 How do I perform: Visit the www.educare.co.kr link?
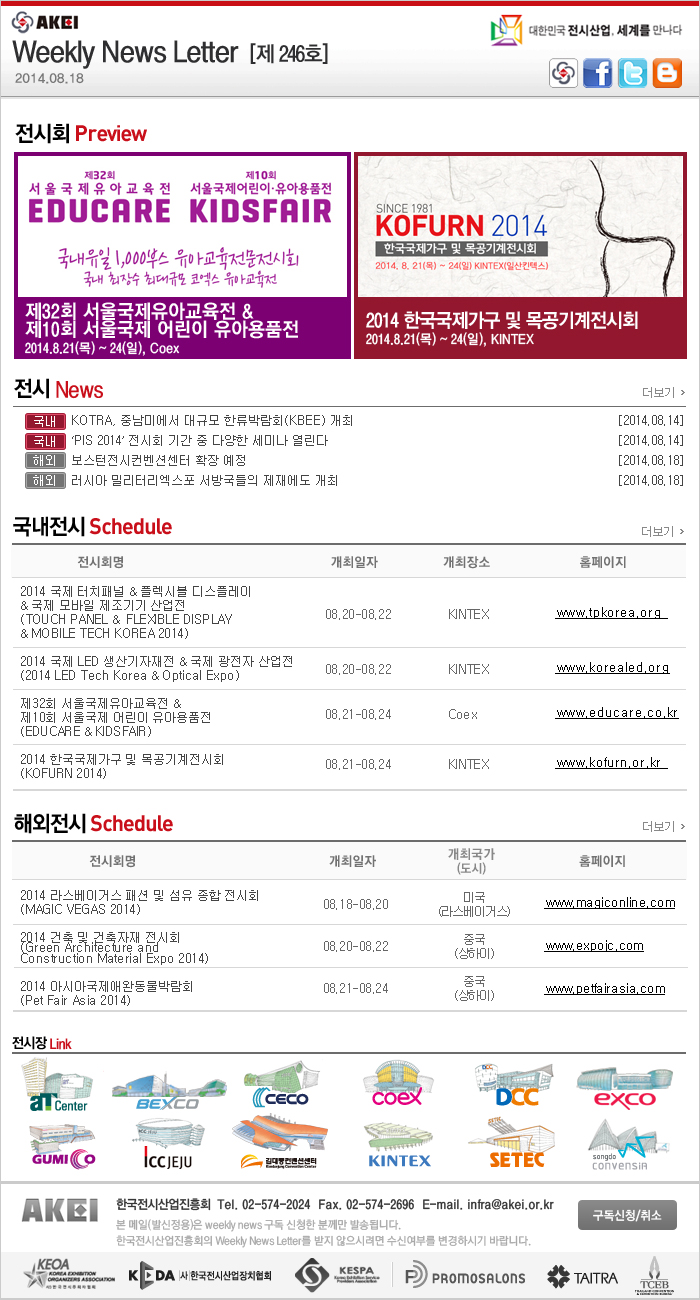(x=616, y=713)
